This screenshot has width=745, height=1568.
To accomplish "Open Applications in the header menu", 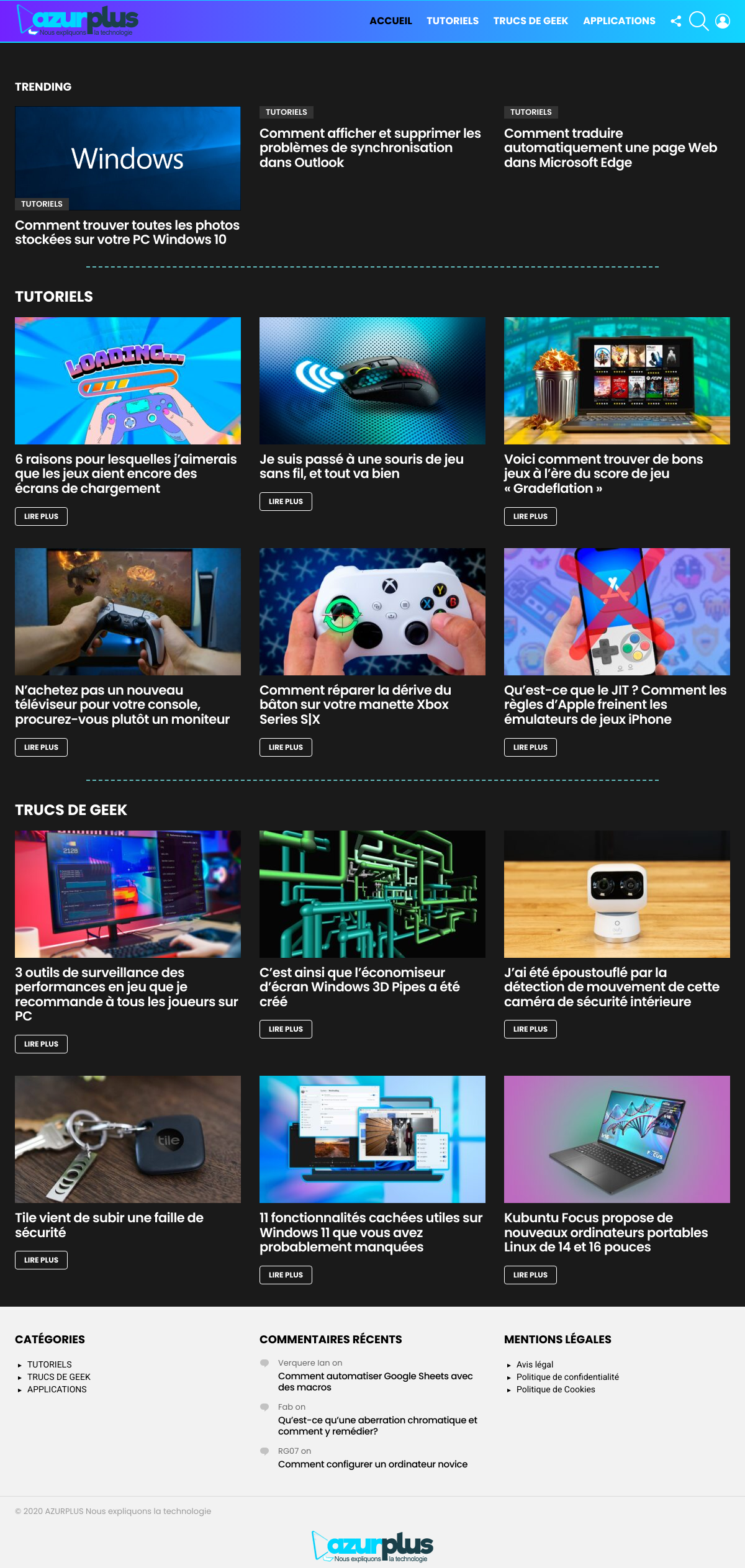I will tap(619, 21).
